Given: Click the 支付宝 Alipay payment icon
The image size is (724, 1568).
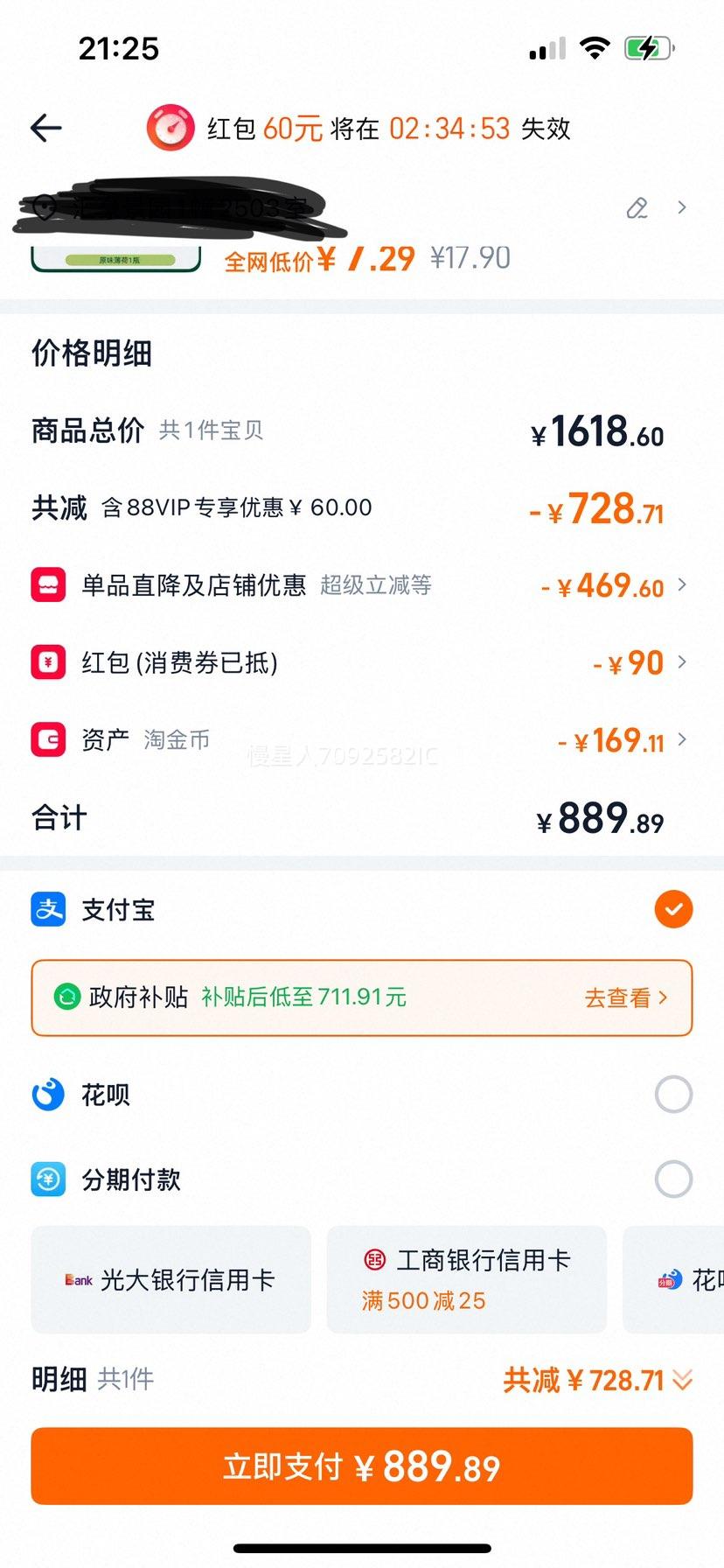Looking at the screenshot, I should coord(48,910).
